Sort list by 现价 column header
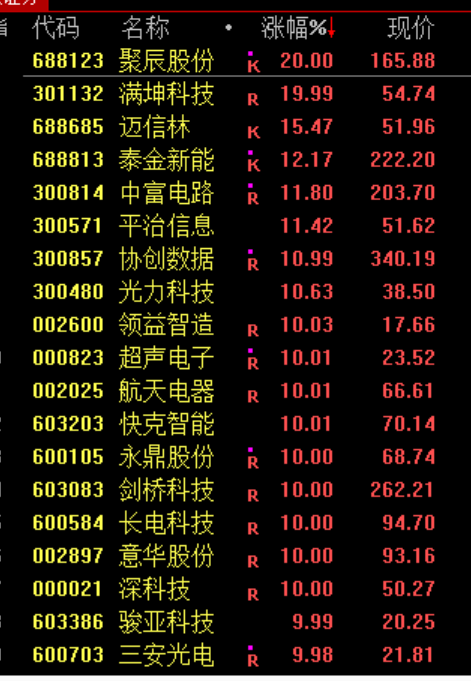The image size is (471, 681). pyautogui.click(x=411, y=28)
